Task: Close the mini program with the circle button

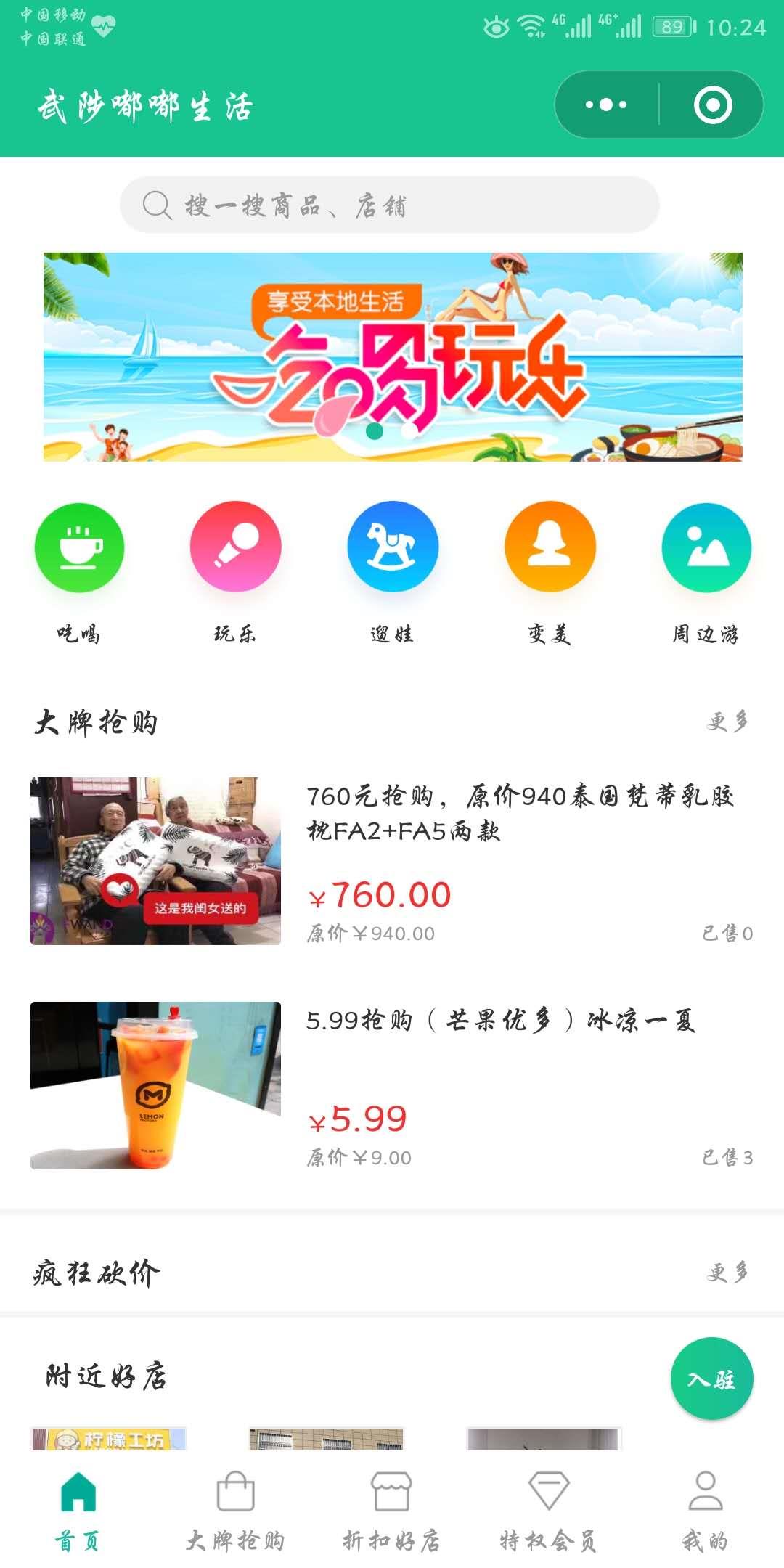Action: pyautogui.click(x=712, y=105)
